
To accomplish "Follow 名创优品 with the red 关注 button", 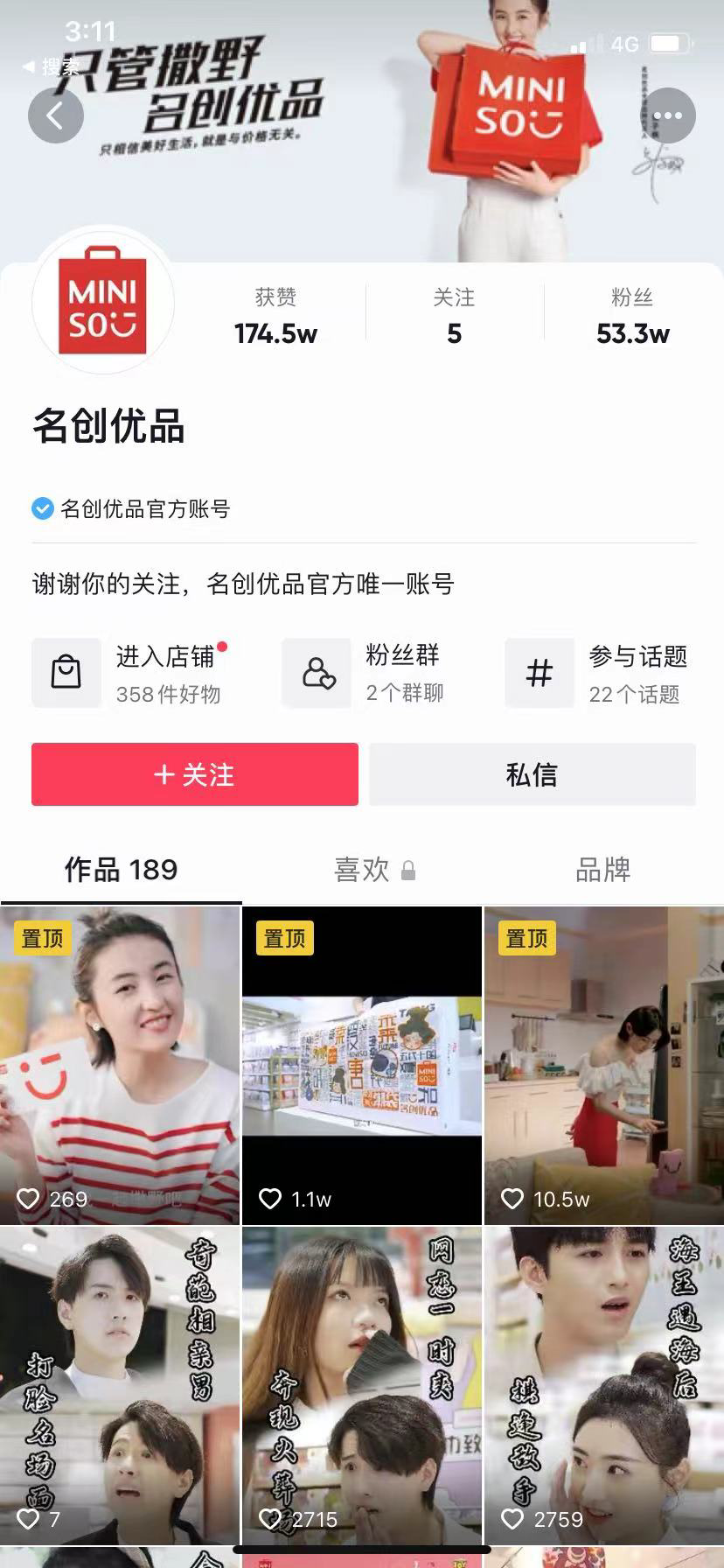I will tap(194, 774).
